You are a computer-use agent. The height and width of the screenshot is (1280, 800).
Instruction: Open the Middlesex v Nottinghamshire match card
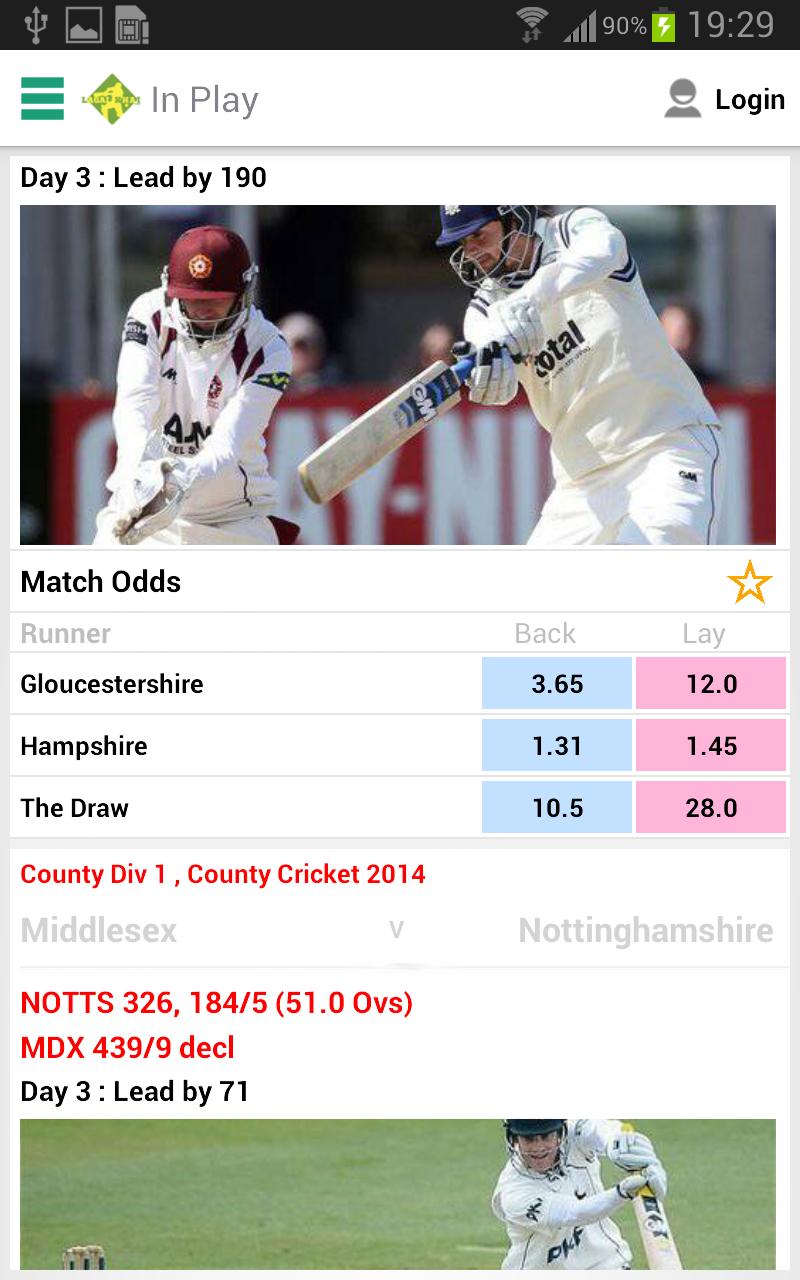click(x=397, y=931)
